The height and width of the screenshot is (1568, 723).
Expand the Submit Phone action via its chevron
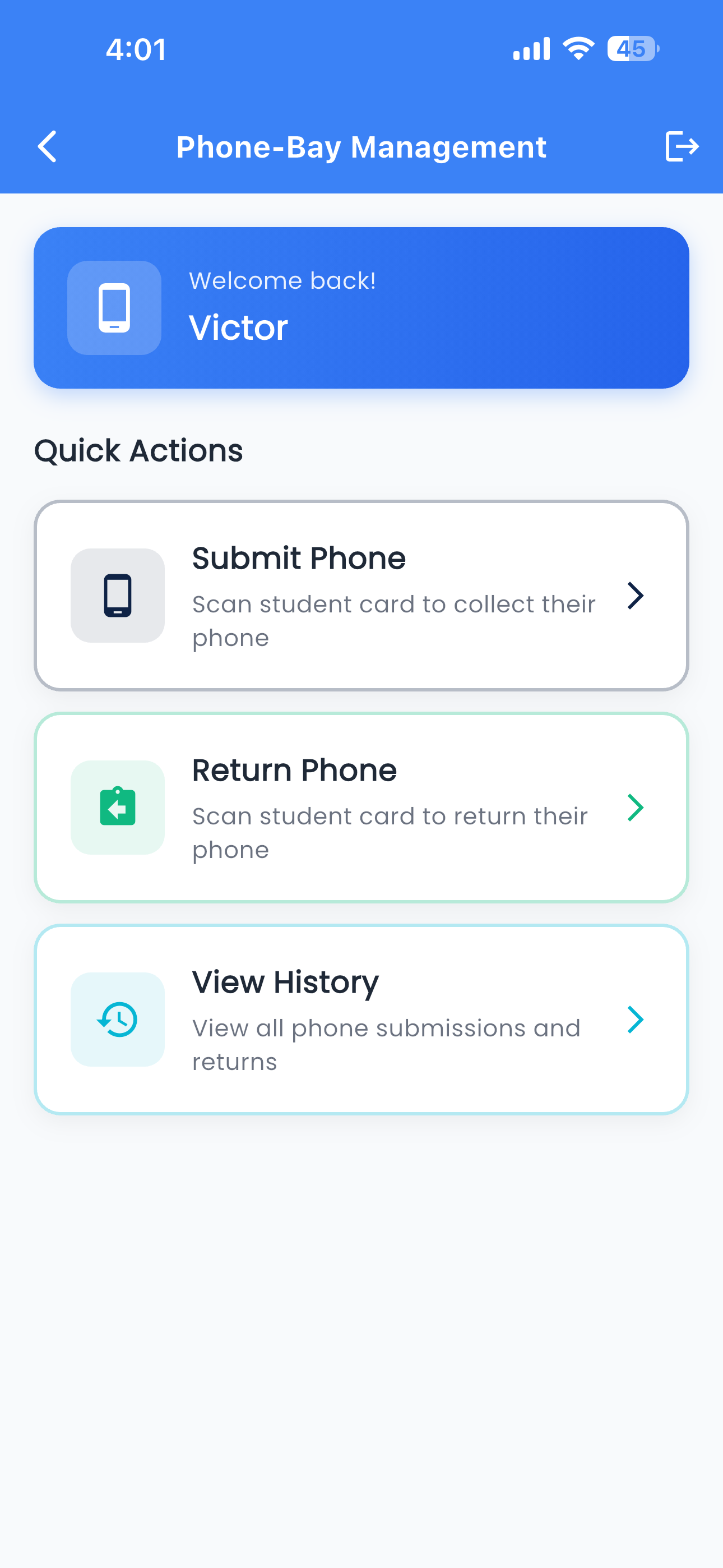coord(636,596)
